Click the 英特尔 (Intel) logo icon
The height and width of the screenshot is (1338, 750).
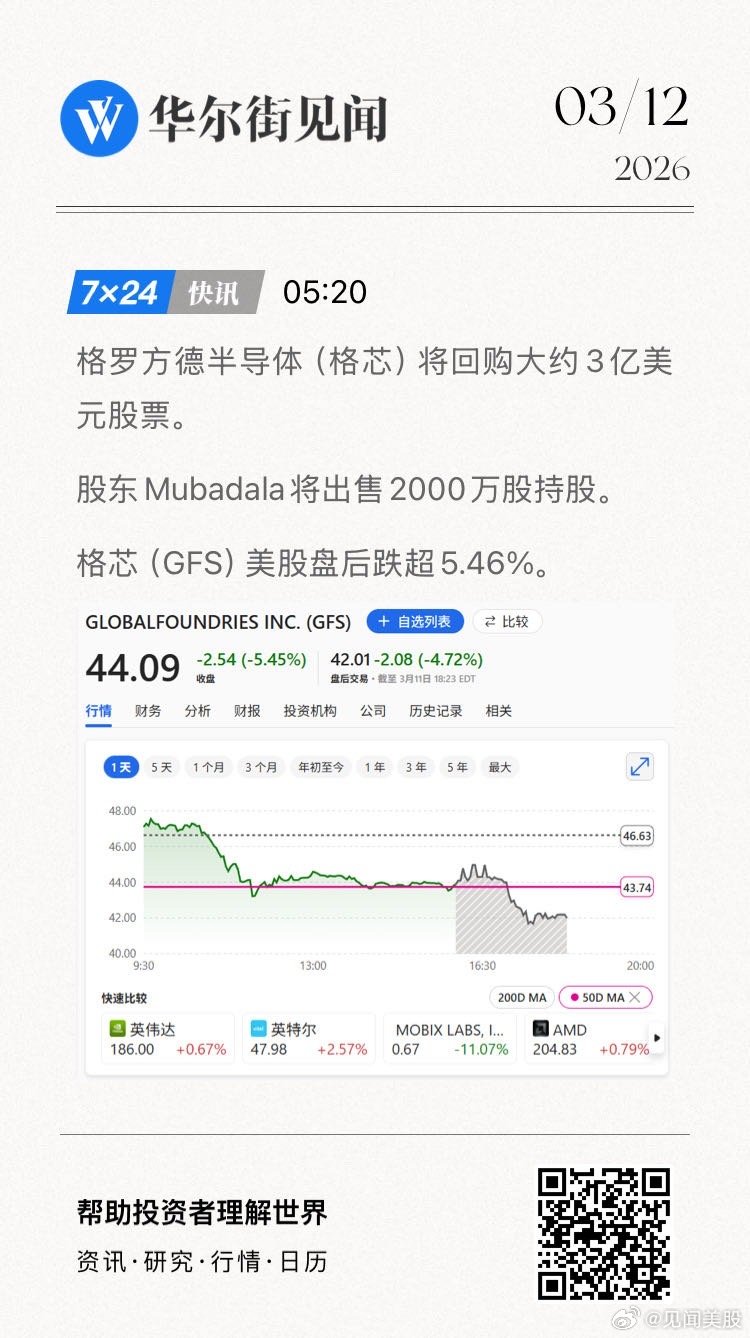tap(260, 1029)
